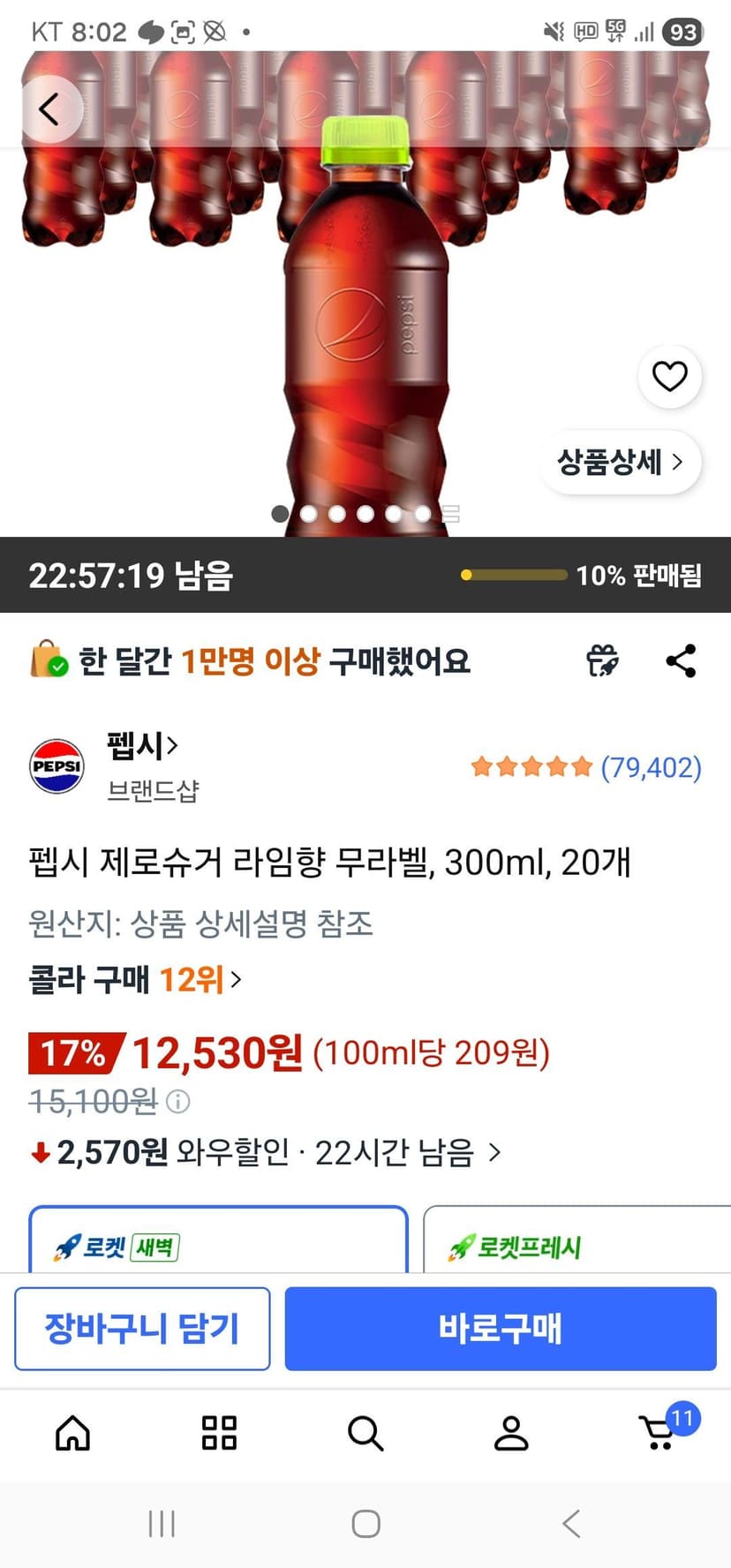This screenshot has width=731, height=1568.
Task: Tap the system back button
Action: coord(571,1523)
